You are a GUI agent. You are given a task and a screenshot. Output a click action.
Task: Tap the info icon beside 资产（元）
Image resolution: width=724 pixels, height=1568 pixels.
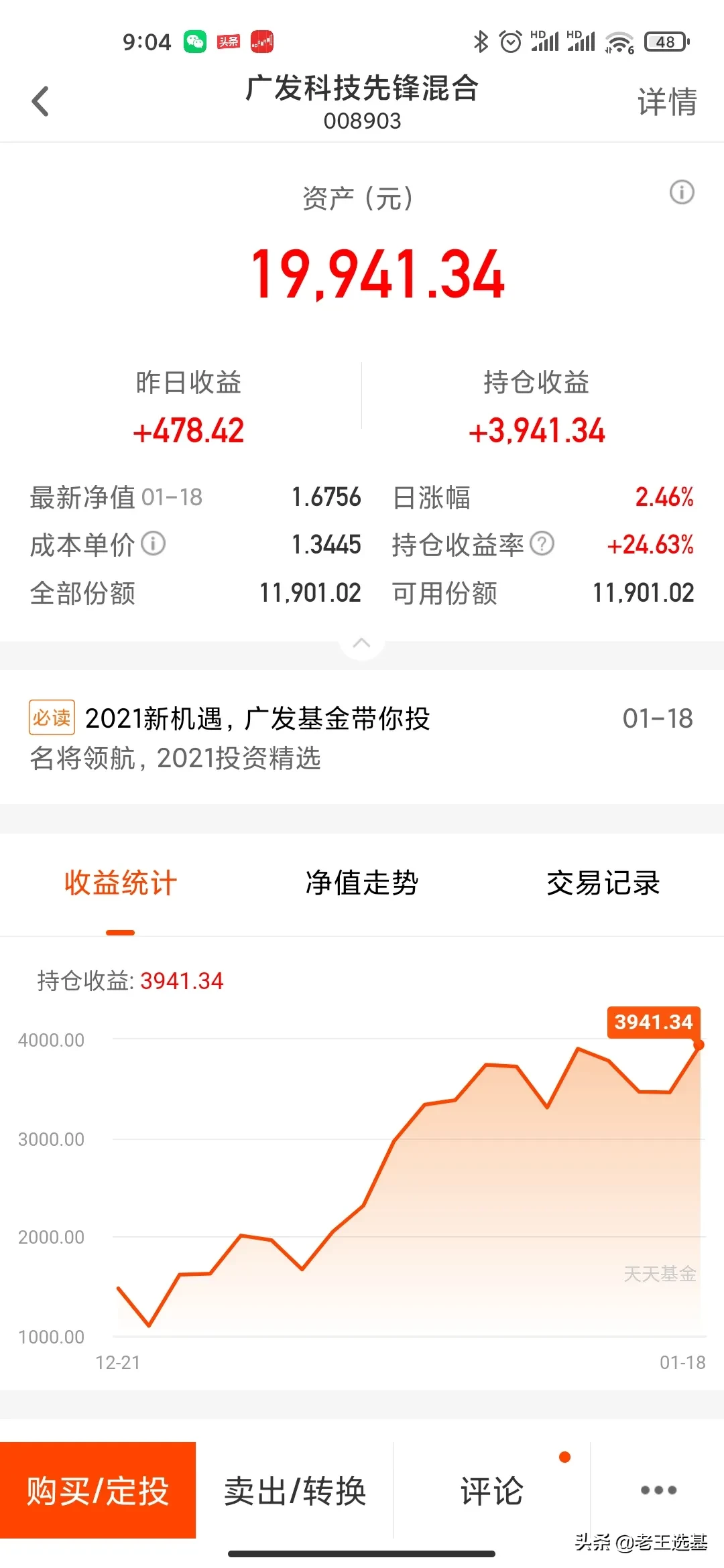point(682,193)
